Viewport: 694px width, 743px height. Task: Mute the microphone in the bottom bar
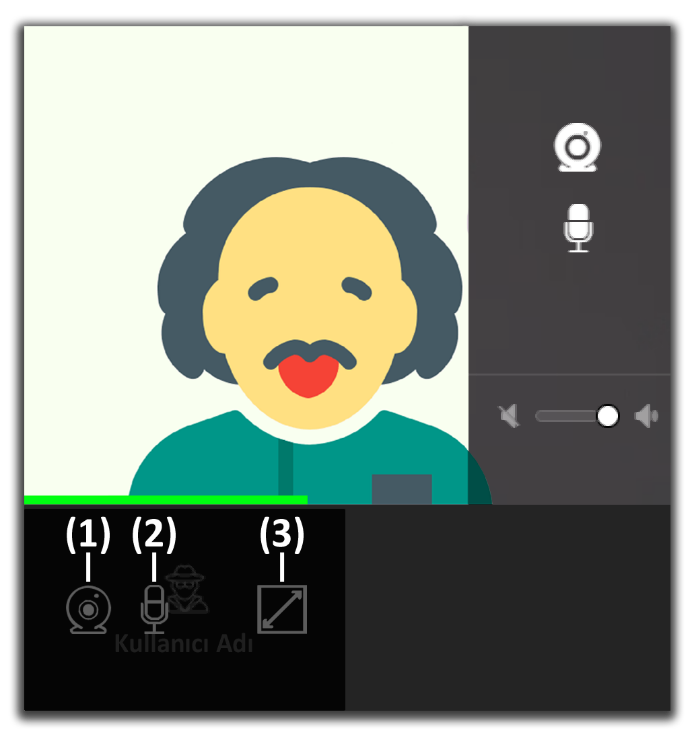pyautogui.click(x=153, y=608)
